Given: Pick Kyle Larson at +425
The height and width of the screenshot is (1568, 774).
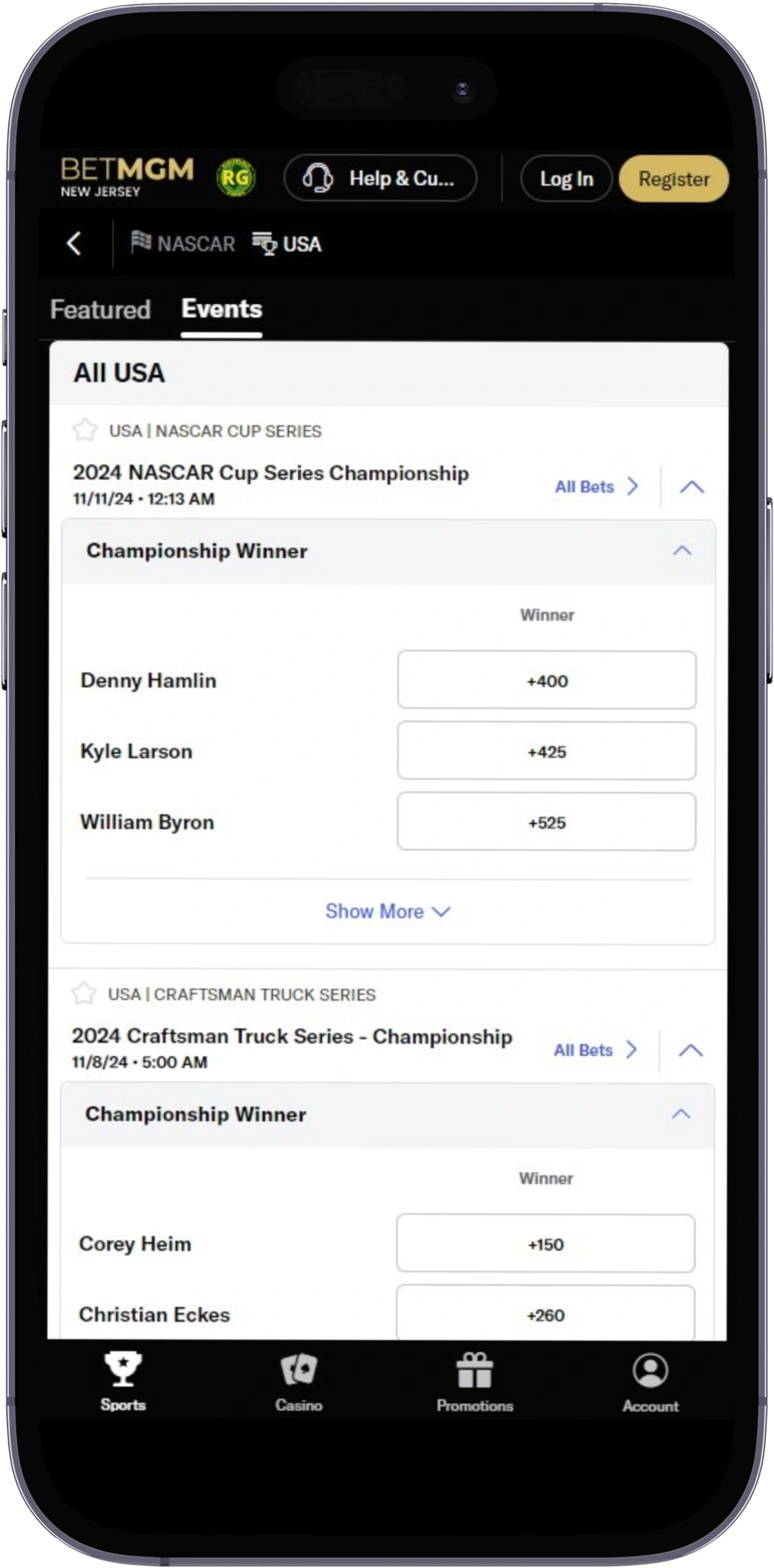Looking at the screenshot, I should [x=546, y=751].
